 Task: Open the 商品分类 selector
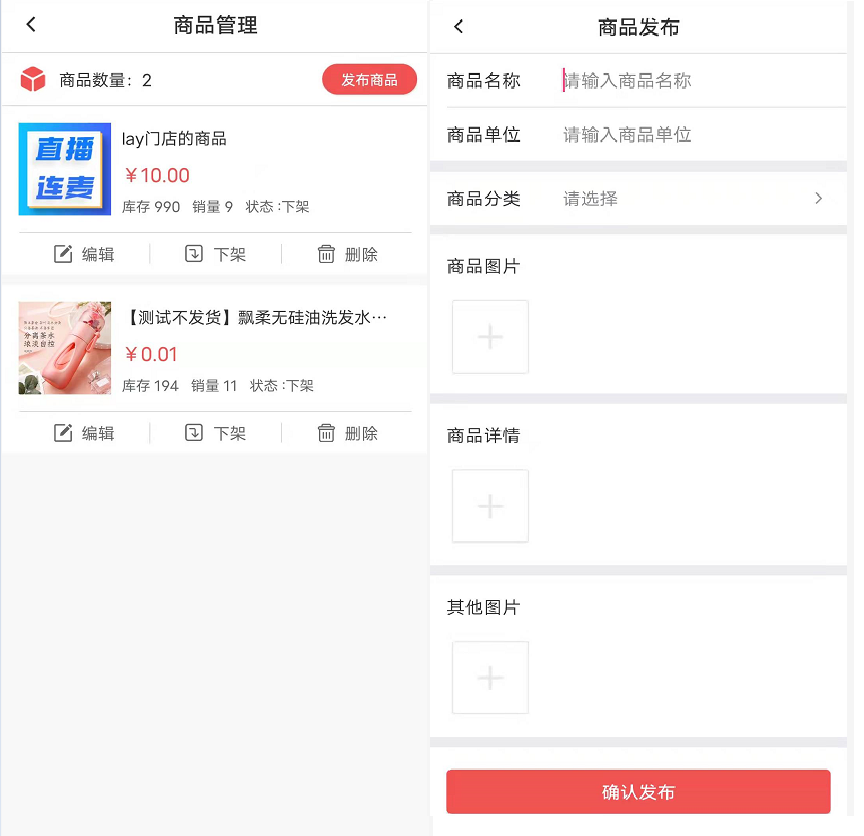tap(690, 199)
